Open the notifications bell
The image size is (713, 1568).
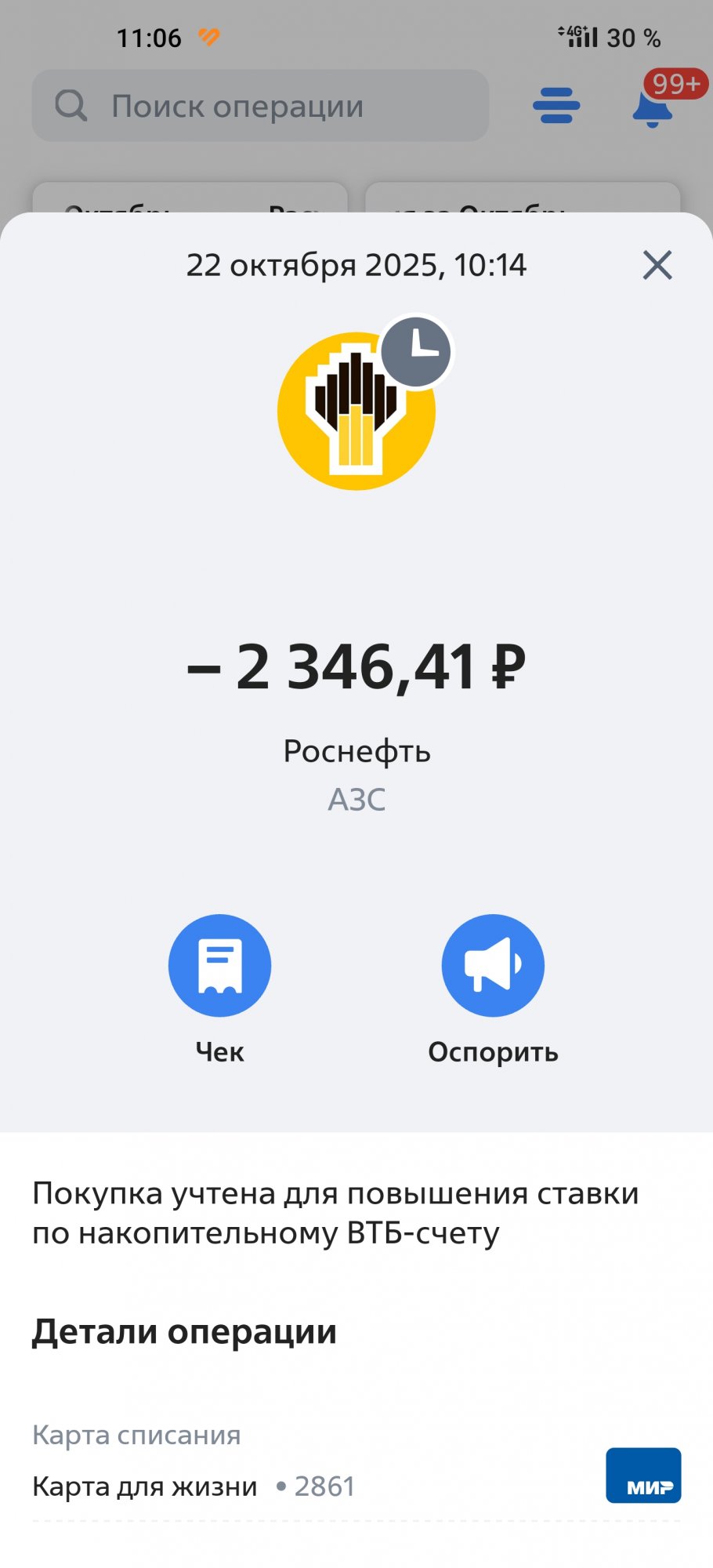coord(653,107)
